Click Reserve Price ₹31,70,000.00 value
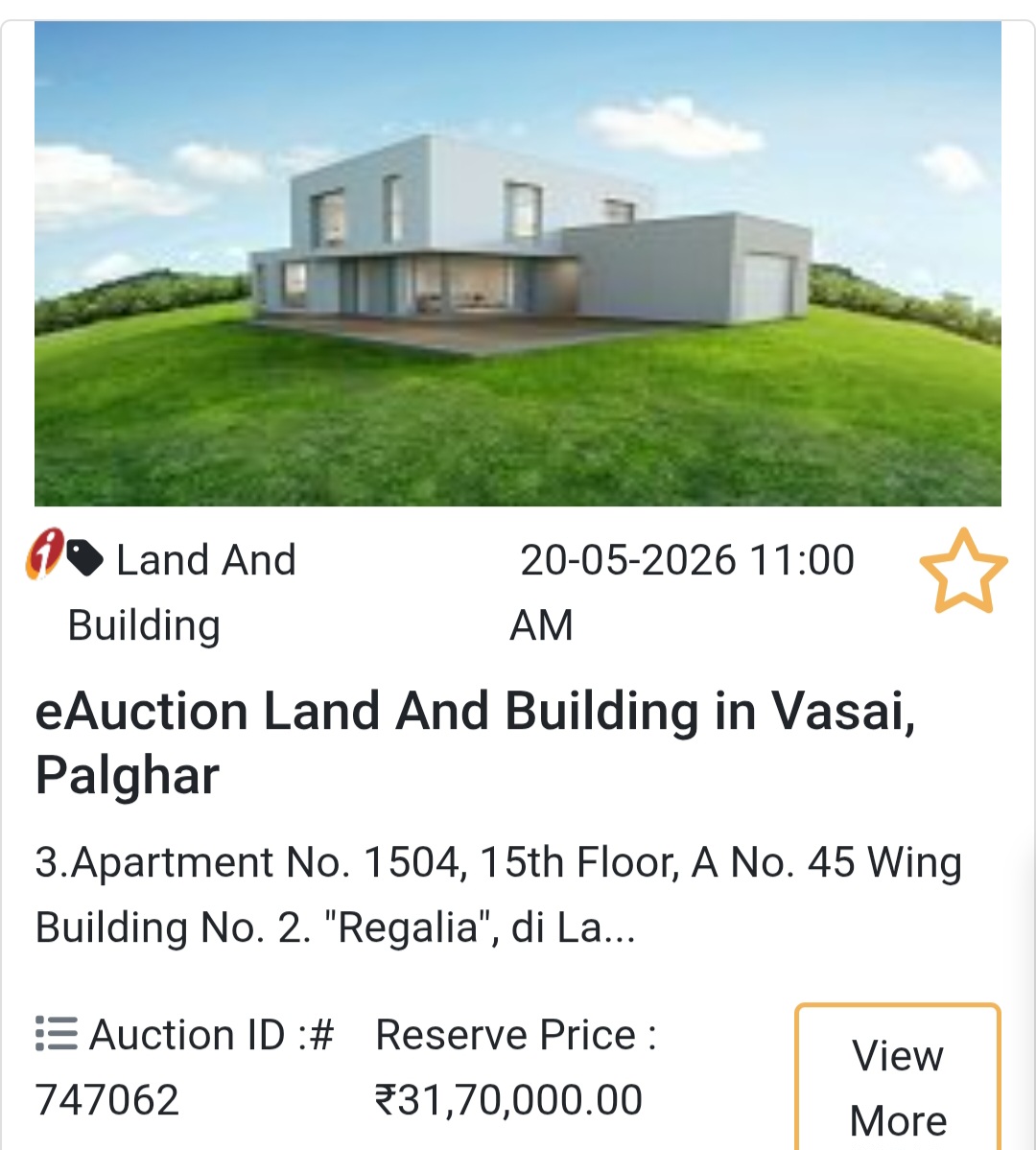This screenshot has width=1036, height=1150. [511, 1099]
